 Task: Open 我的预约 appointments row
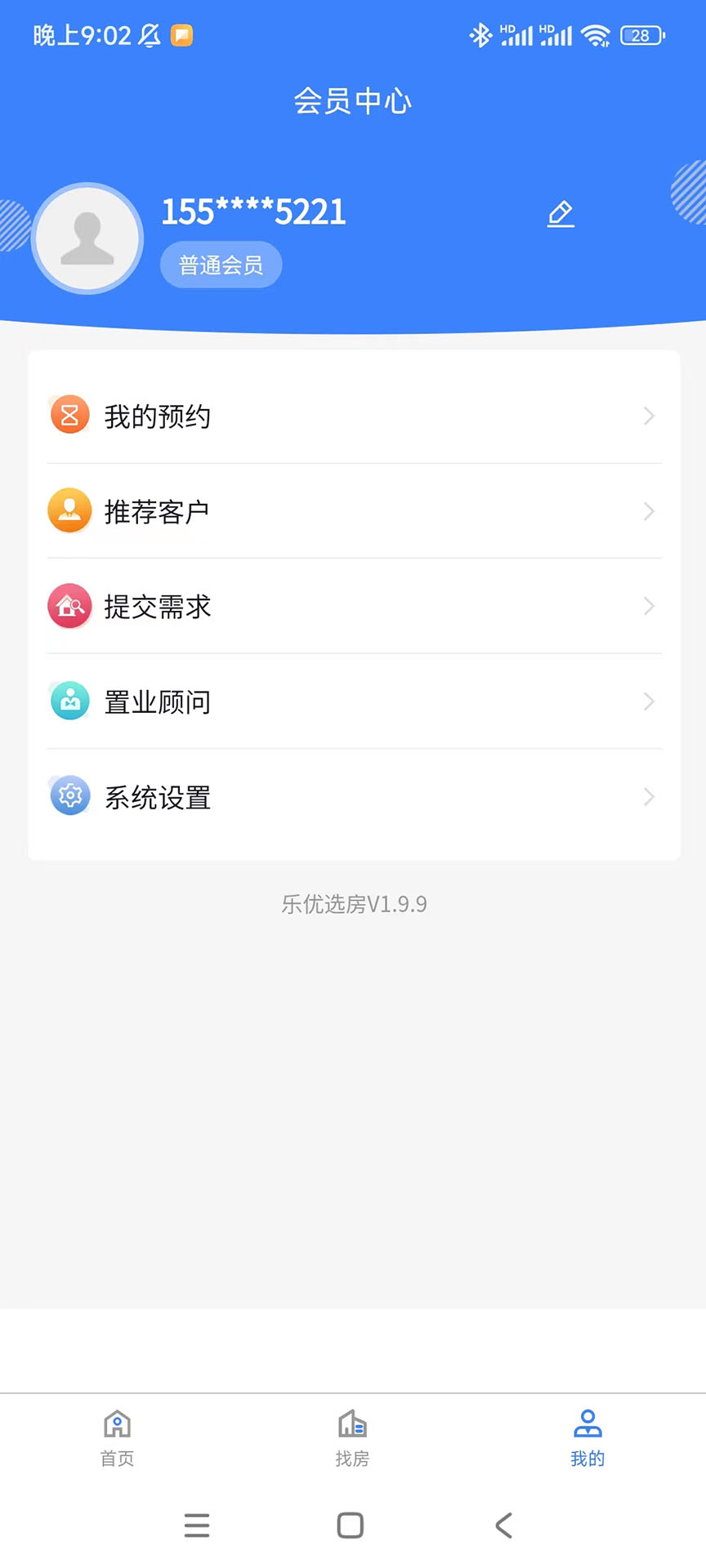click(353, 416)
